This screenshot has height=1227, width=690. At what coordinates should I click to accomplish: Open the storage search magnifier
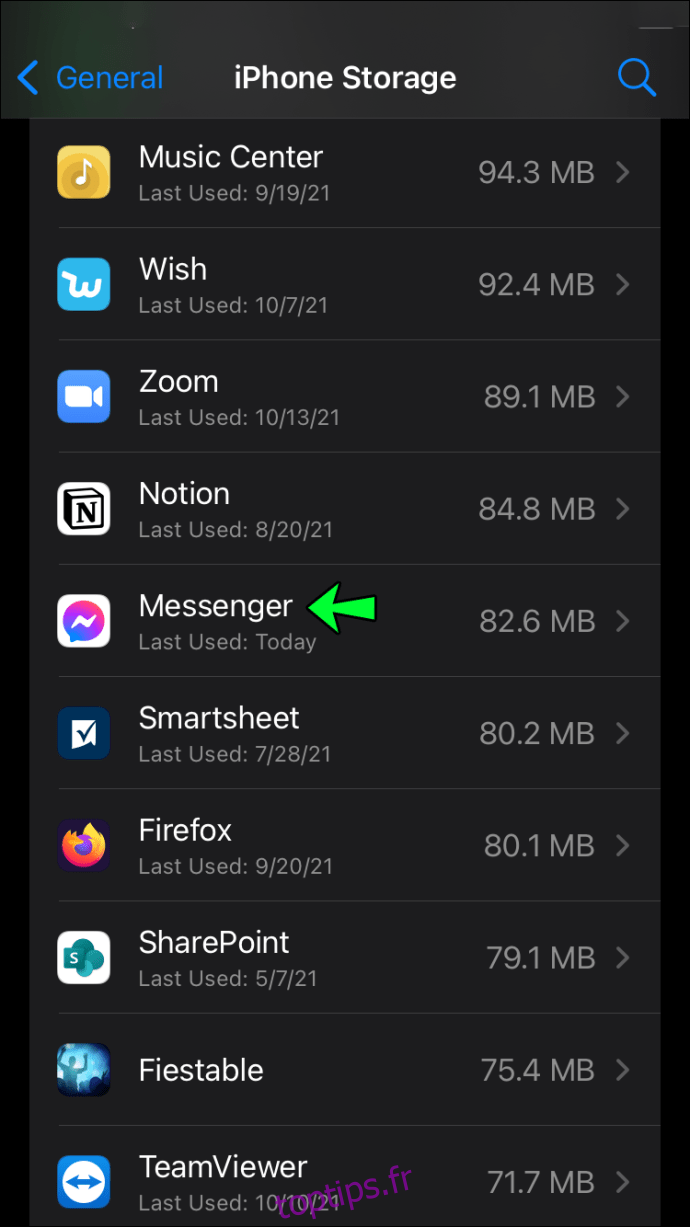pos(637,77)
